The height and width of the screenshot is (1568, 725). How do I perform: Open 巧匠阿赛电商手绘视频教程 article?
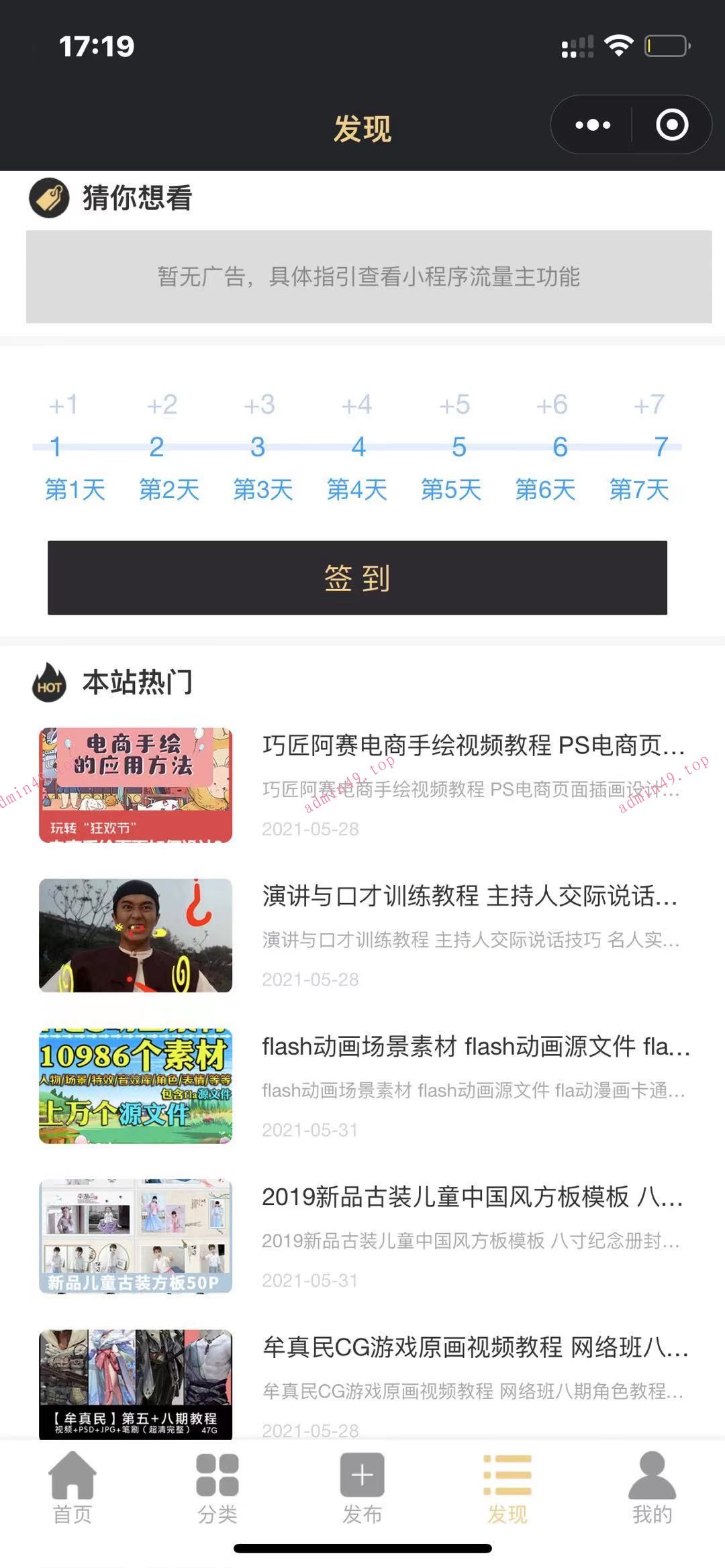(x=473, y=745)
